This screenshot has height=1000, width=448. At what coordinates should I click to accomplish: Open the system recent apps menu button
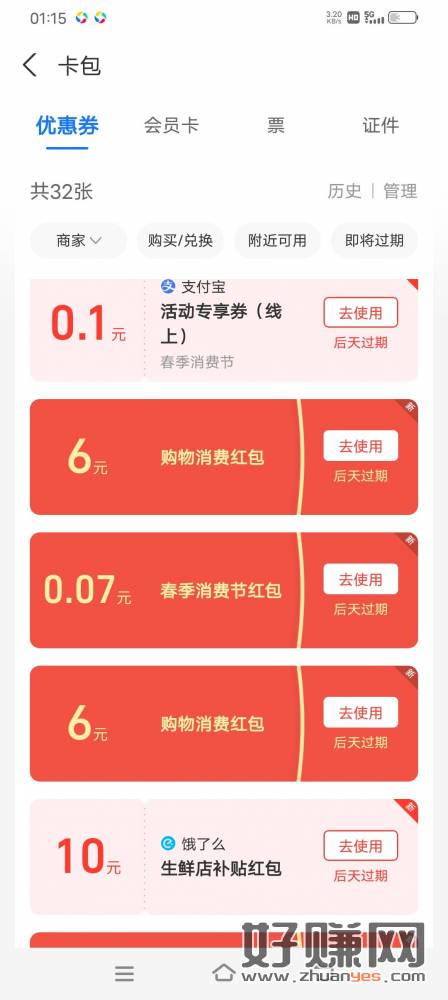pos(124,973)
